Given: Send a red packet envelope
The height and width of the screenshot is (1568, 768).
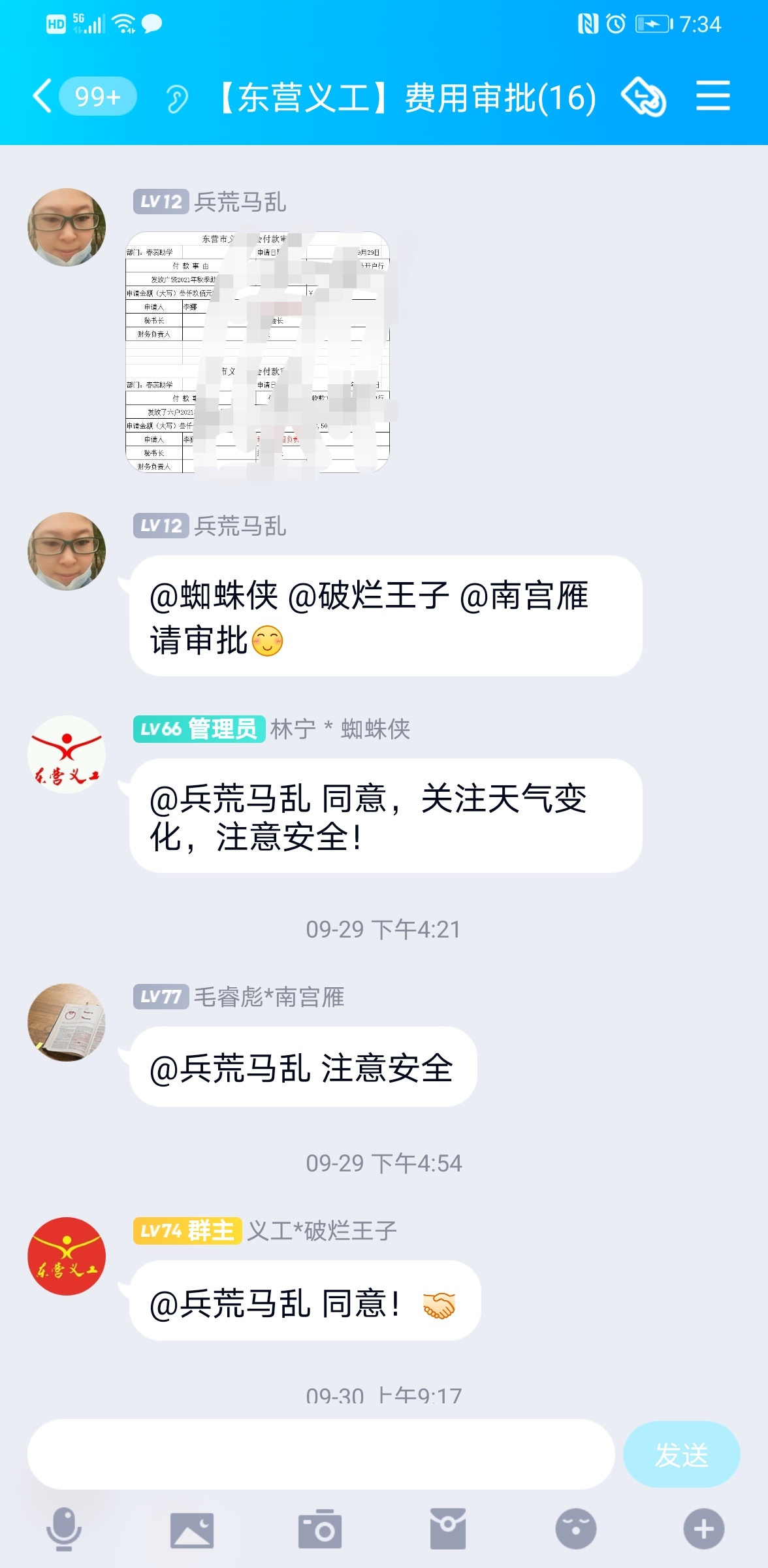Looking at the screenshot, I should click(x=448, y=1529).
